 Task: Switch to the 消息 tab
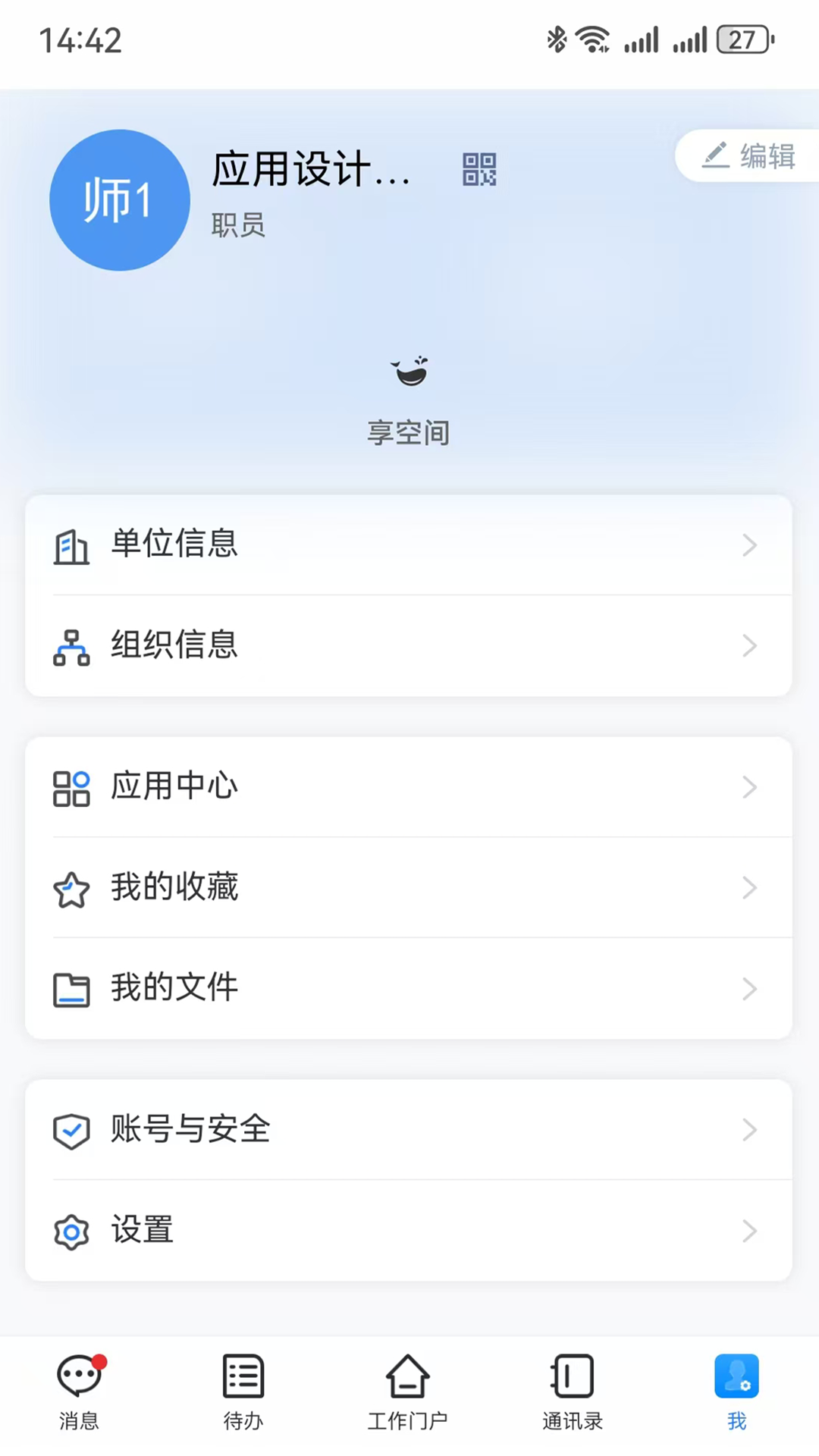pyautogui.click(x=79, y=1395)
